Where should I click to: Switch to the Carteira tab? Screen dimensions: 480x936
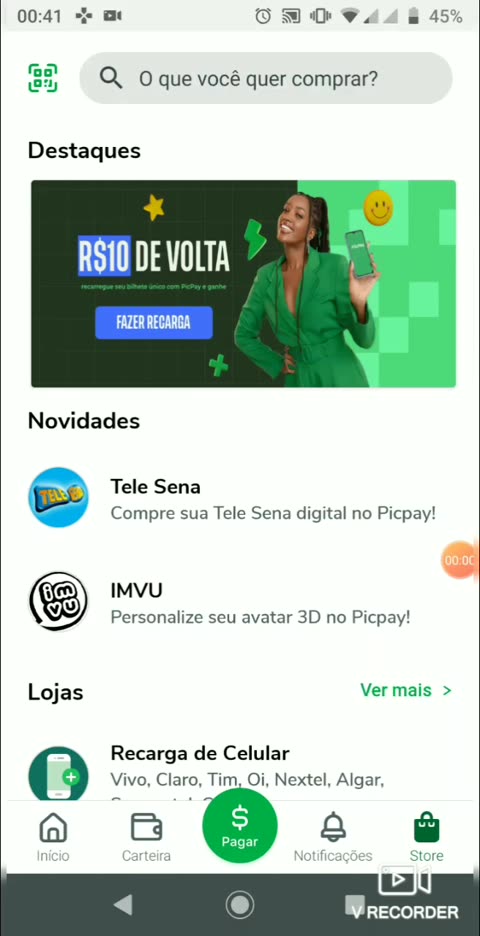[146, 837]
